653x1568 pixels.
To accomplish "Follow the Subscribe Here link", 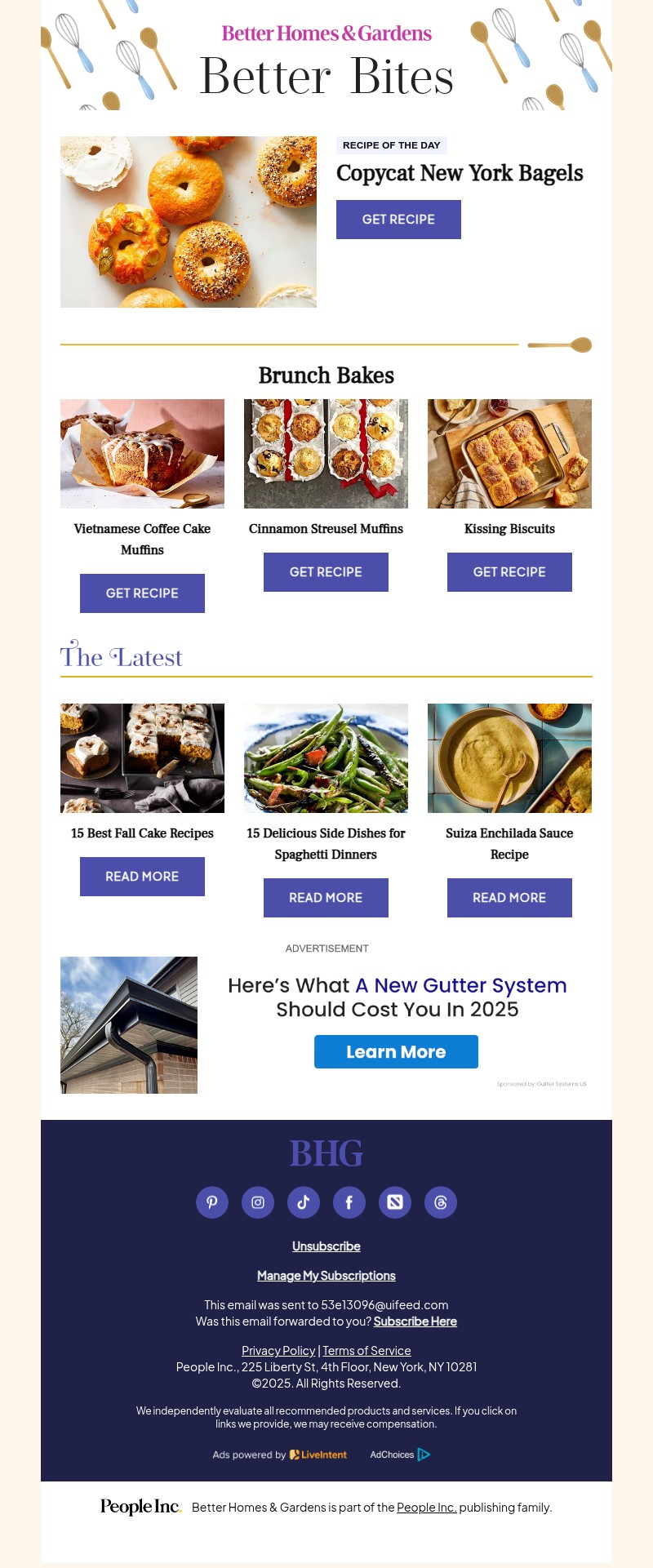I will coord(415,1321).
